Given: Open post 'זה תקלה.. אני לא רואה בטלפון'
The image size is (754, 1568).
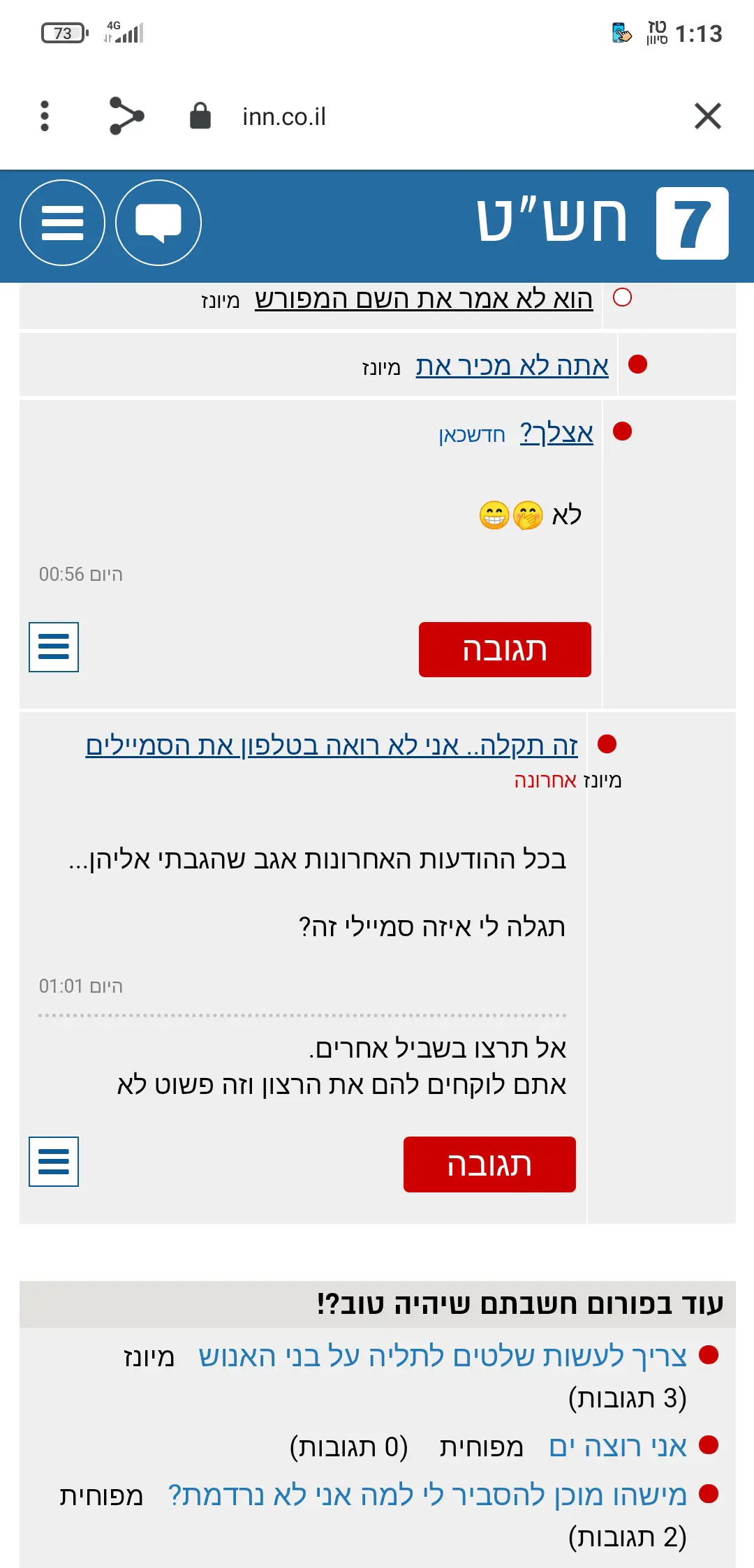Looking at the screenshot, I should [x=332, y=746].
